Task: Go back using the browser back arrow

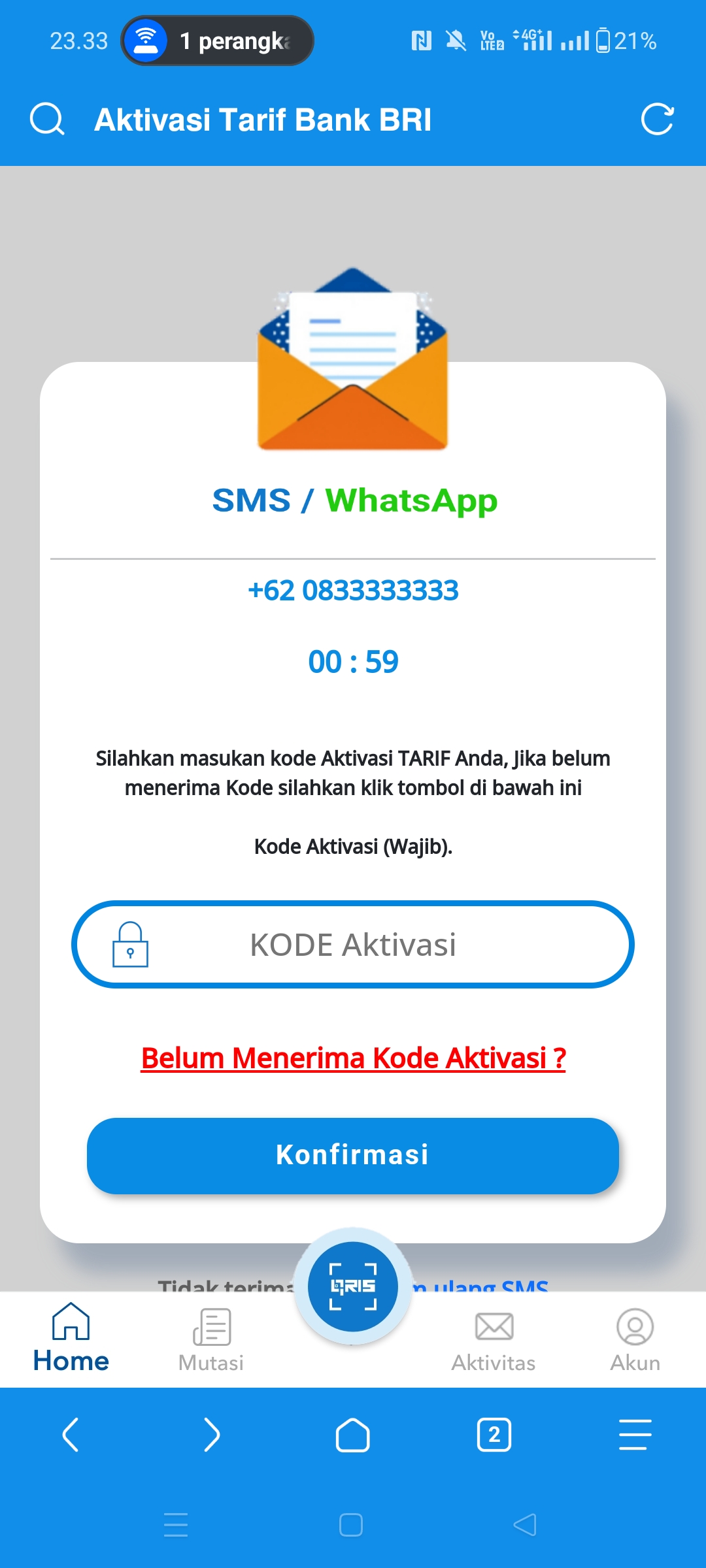Action: point(71,1435)
